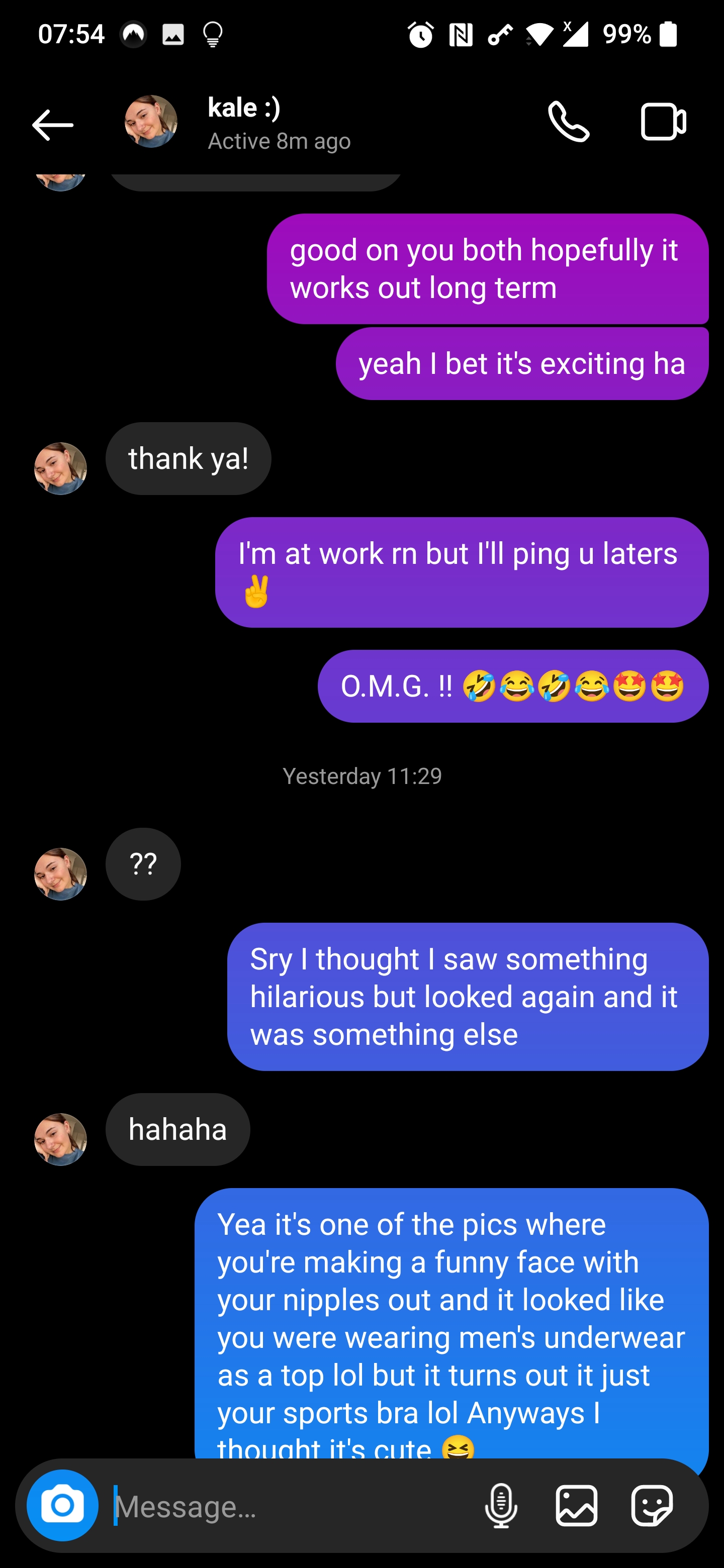Go back to the message list
Image resolution: width=724 pixels, height=1568 pixels.
pyautogui.click(x=52, y=125)
